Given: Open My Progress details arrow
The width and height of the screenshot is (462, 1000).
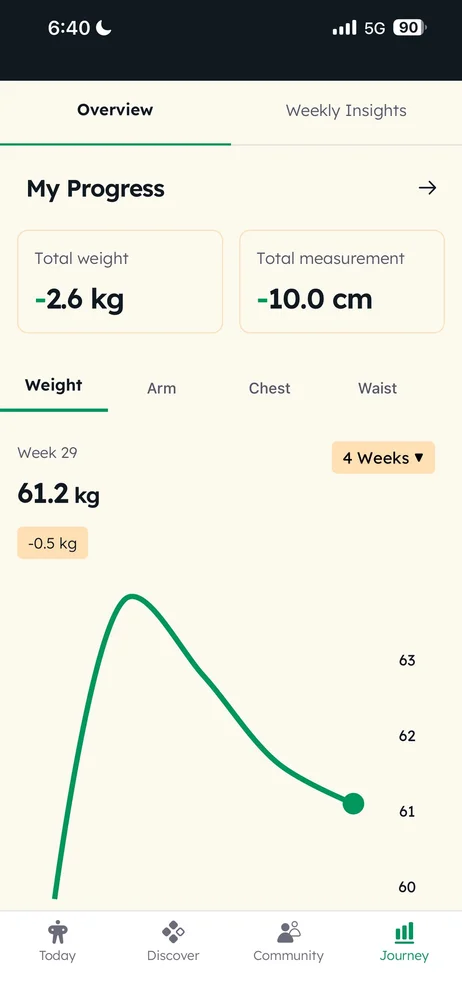Looking at the screenshot, I should (x=427, y=188).
